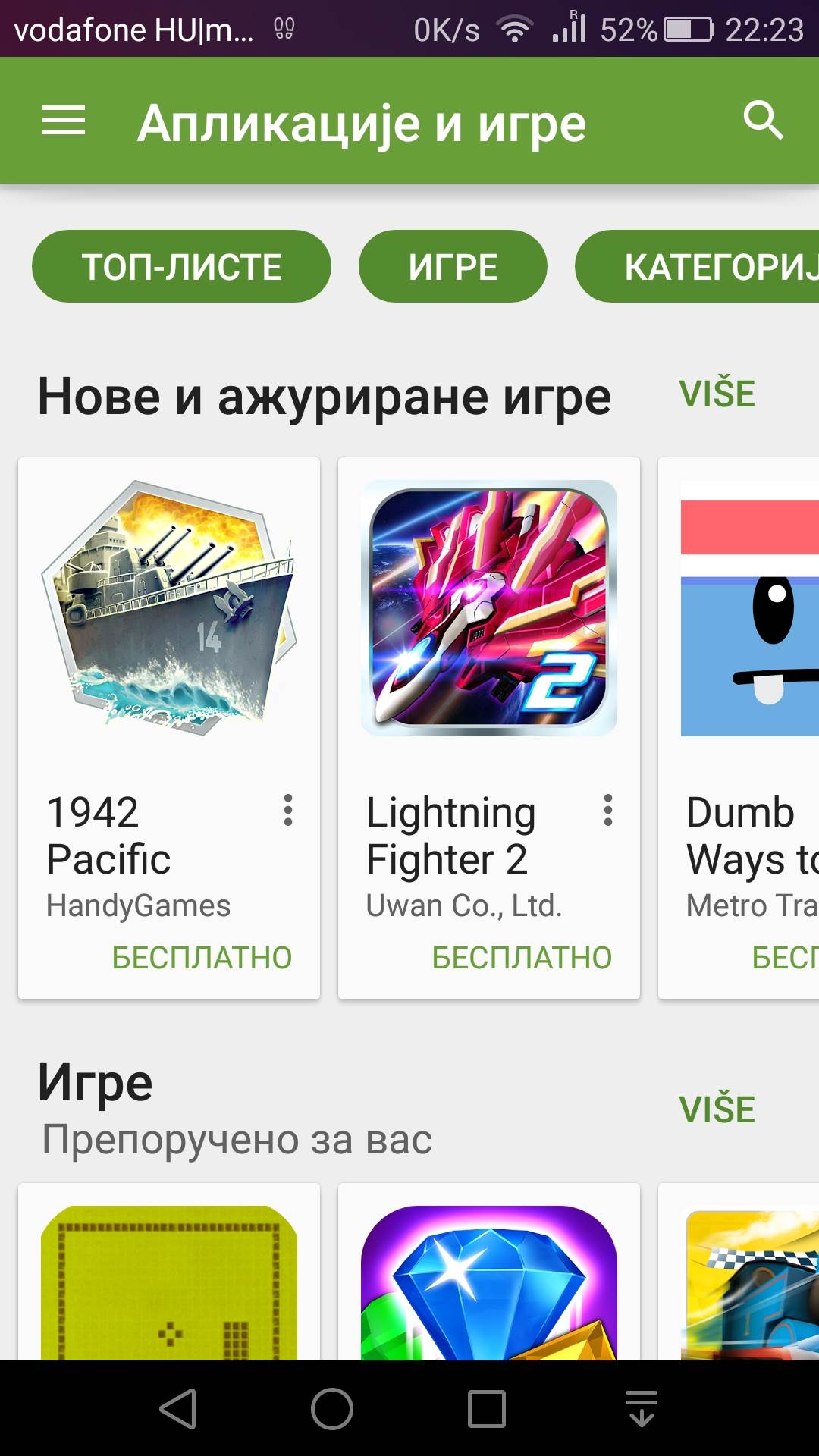Viewport: 819px width, 1456px height.
Task: Open overflow menu on Lightning Fighter 2 card
Action: click(x=608, y=810)
